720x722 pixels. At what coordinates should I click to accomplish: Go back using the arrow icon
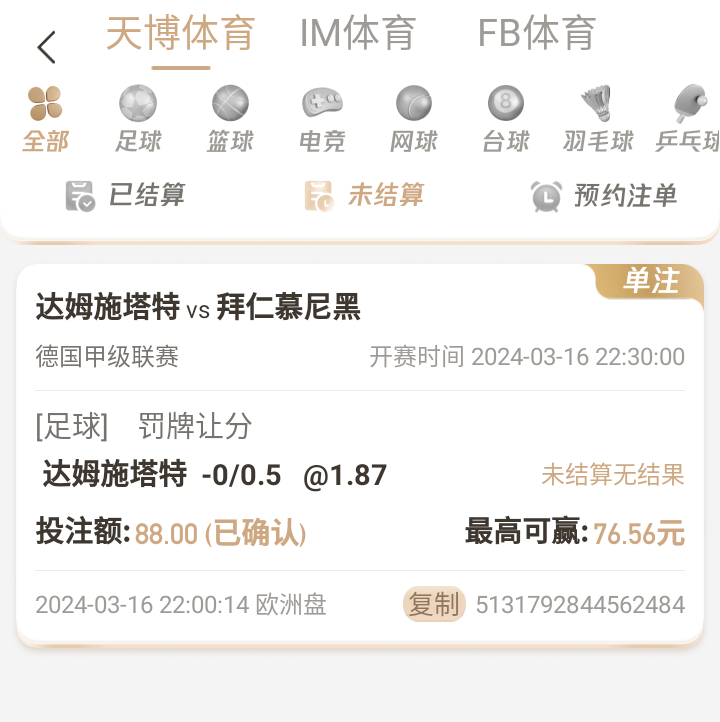[46, 47]
